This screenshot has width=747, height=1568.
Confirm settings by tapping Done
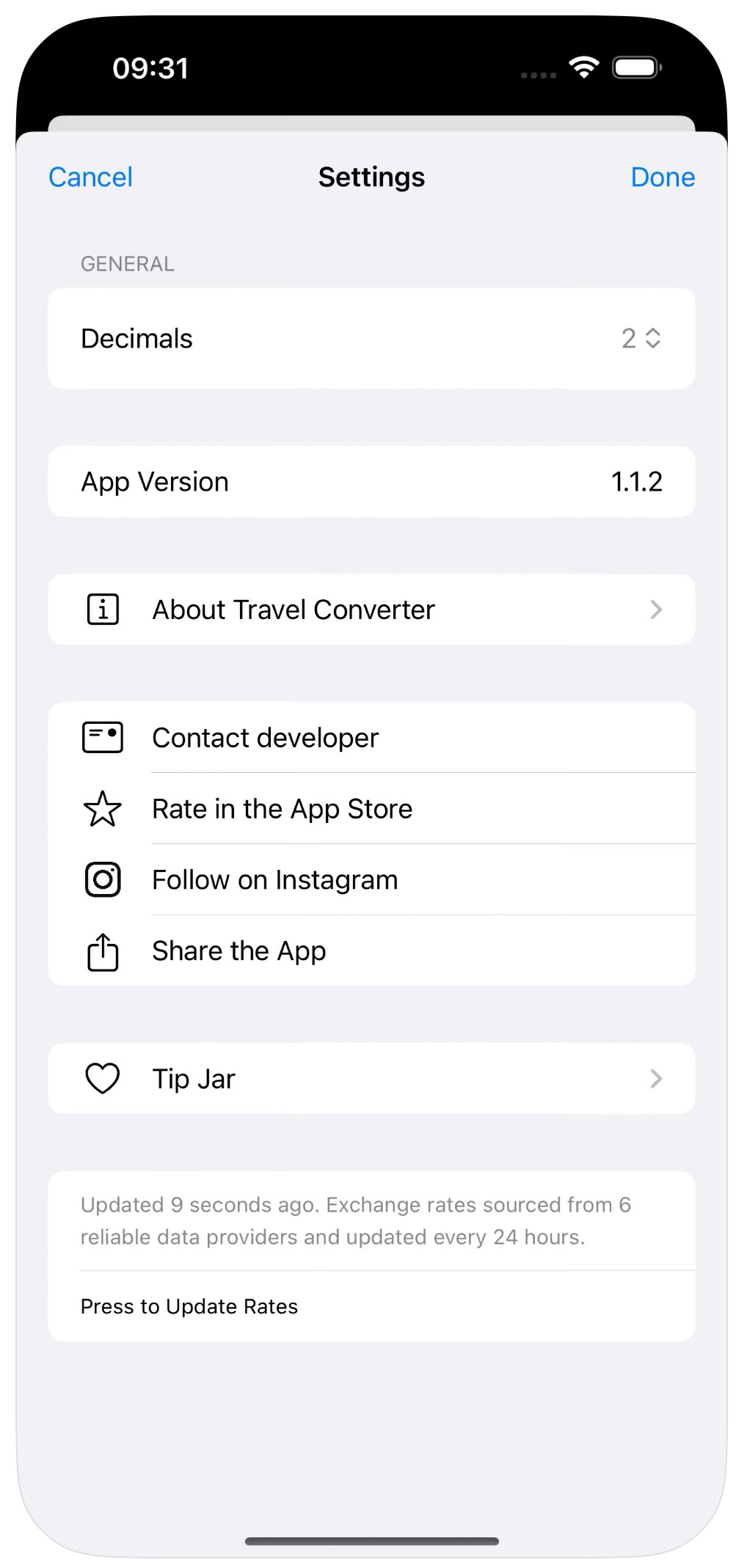pos(661,177)
